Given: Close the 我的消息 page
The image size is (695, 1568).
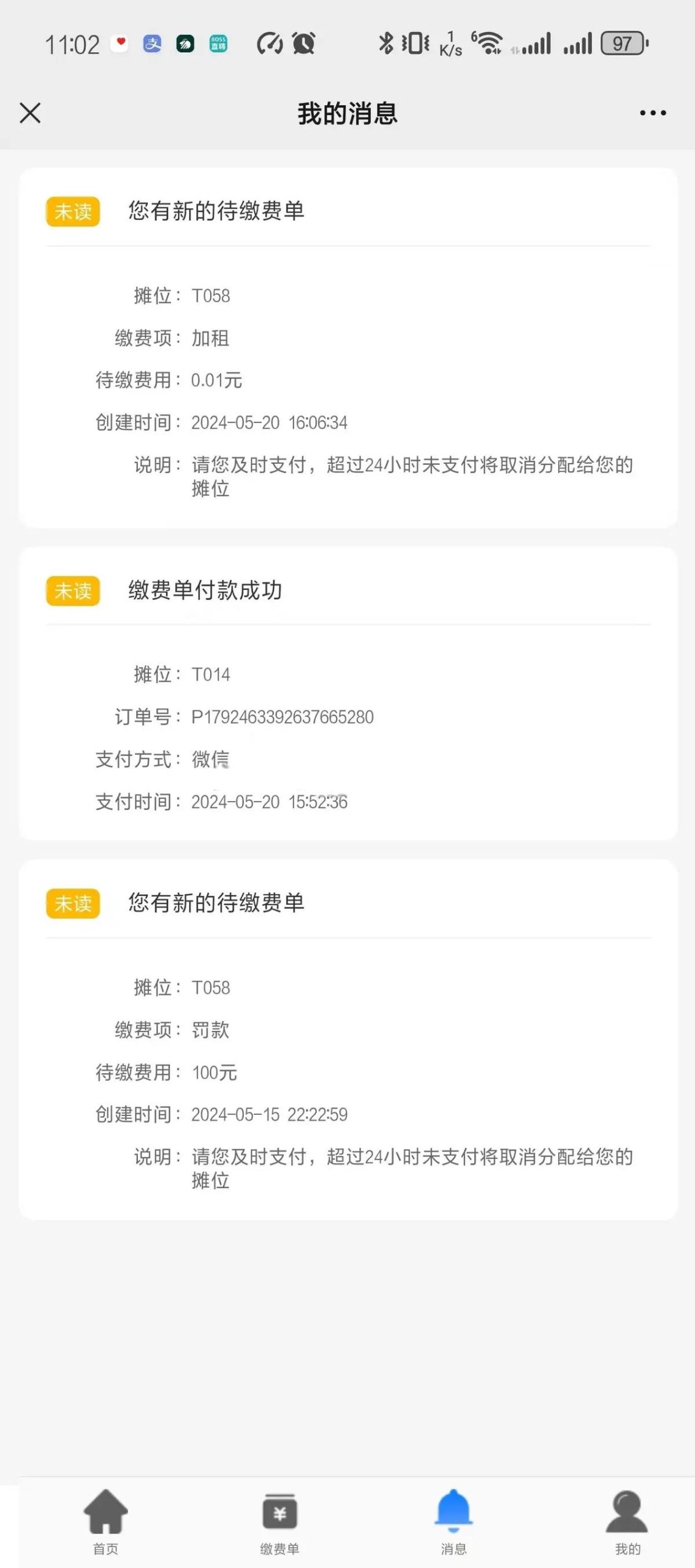Looking at the screenshot, I should pos(30,113).
